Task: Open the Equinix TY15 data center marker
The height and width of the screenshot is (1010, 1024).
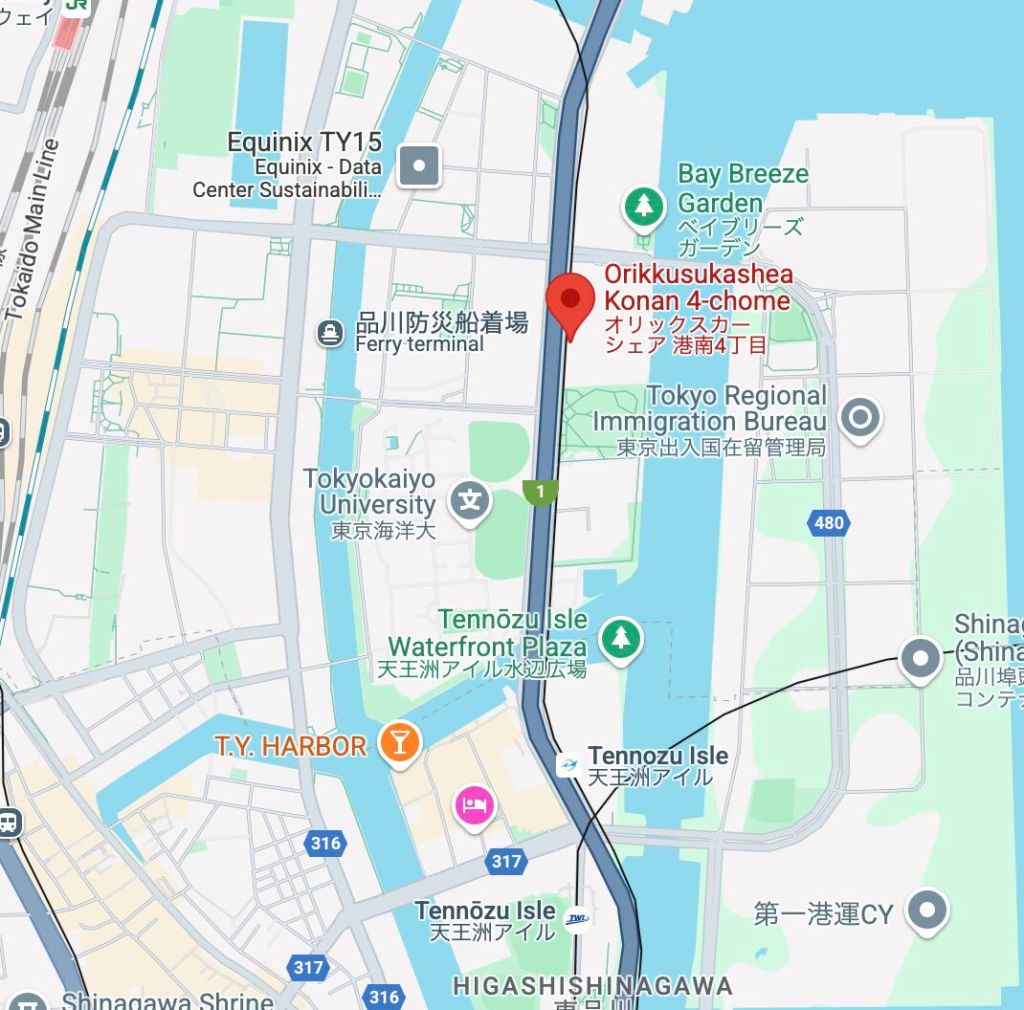Action: [x=419, y=166]
